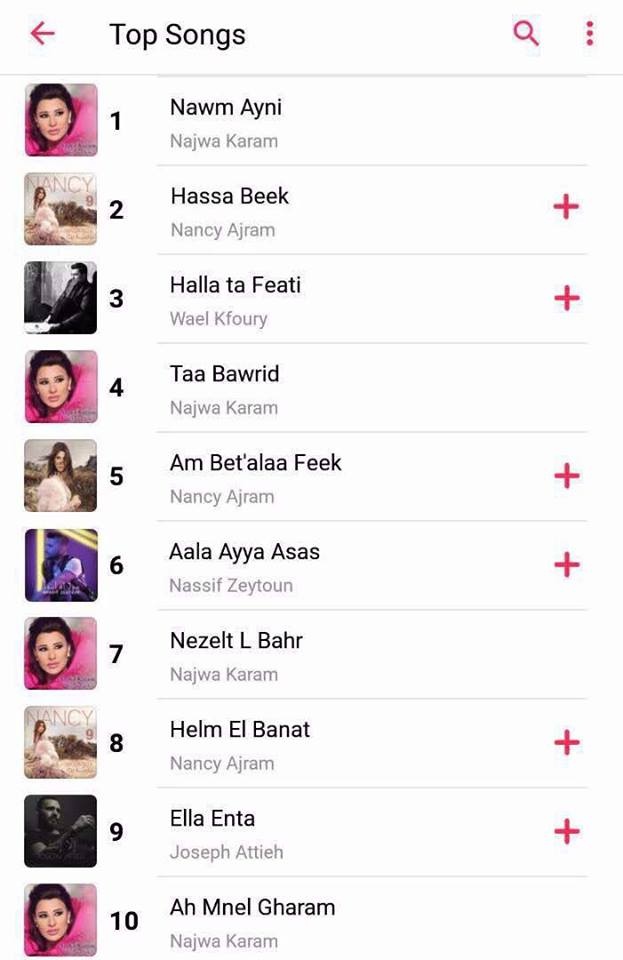Select Aala Ayya Asas by Nassif Zeytoun
This screenshot has width=623, height=960.
[x=300, y=566]
